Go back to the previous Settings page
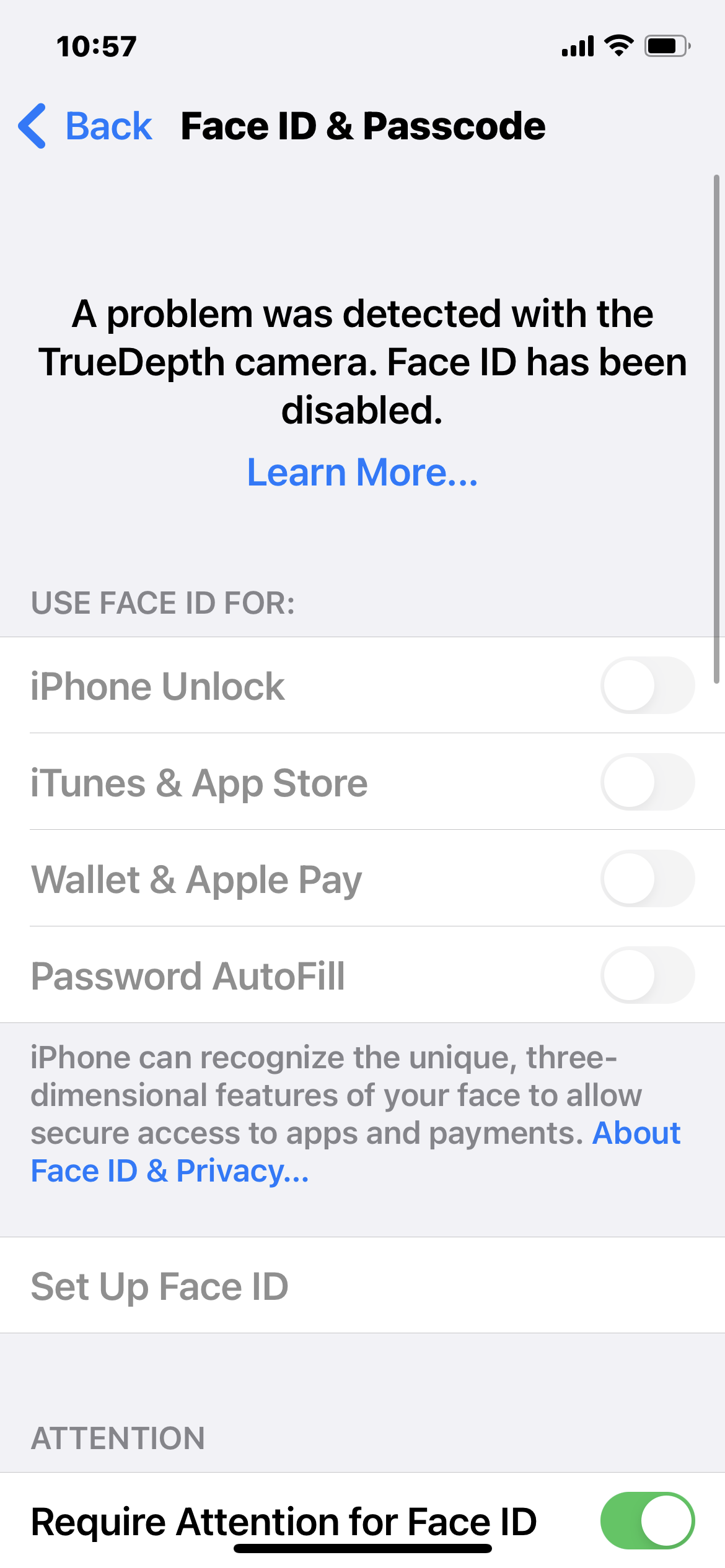725x1568 pixels. tap(85, 126)
